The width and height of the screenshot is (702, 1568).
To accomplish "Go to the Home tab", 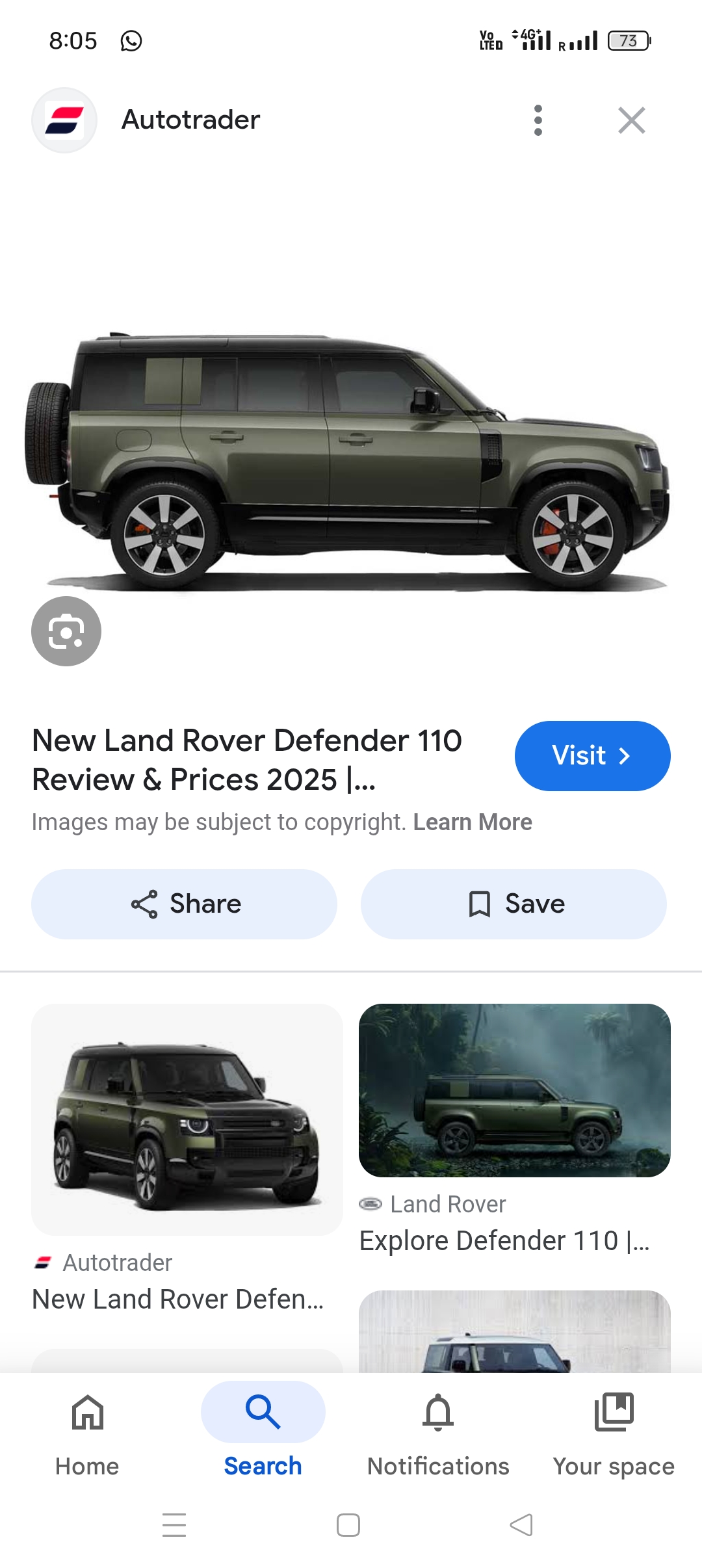I will (87, 1430).
